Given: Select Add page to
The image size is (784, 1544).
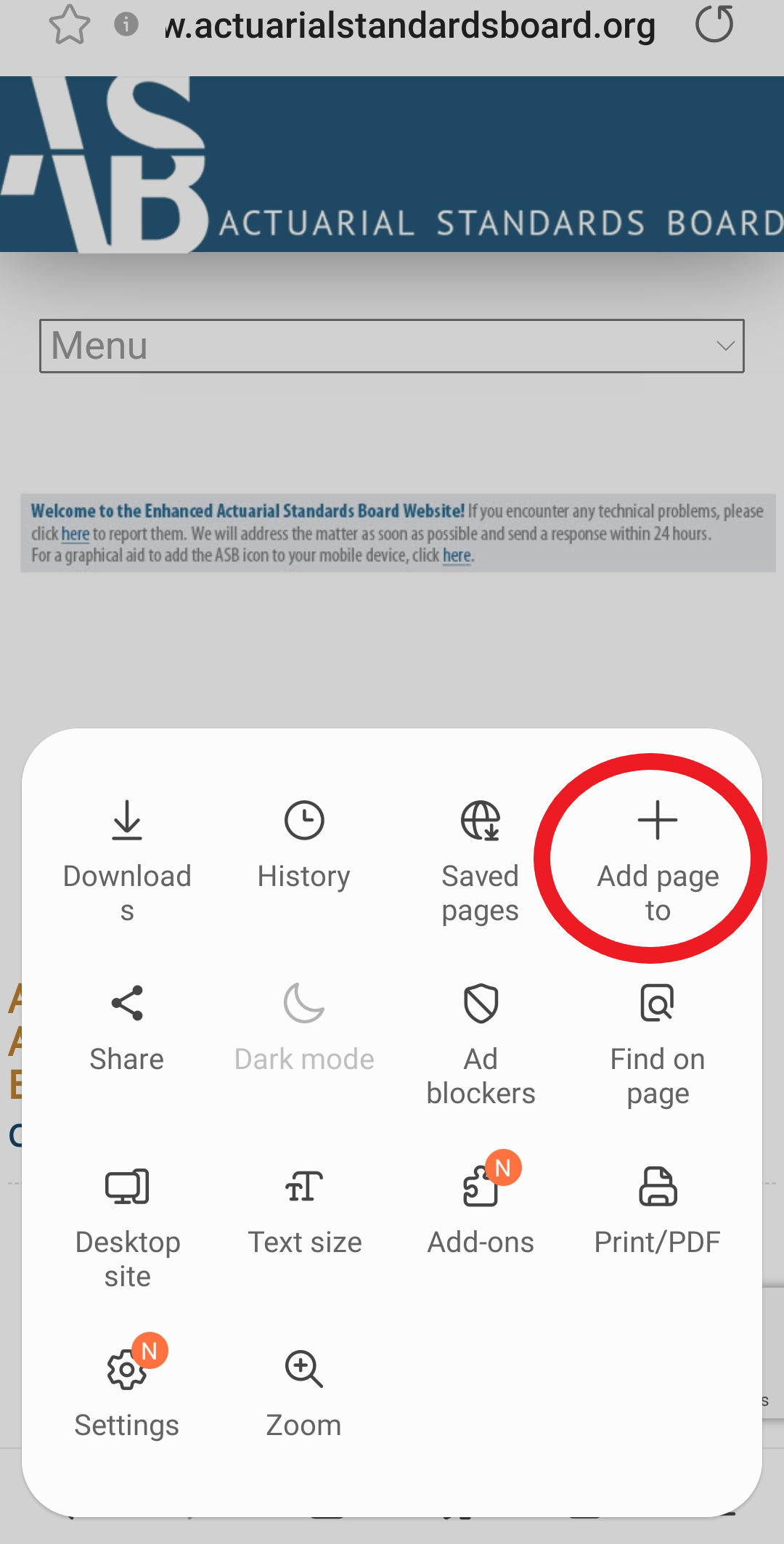Looking at the screenshot, I should [658, 861].
